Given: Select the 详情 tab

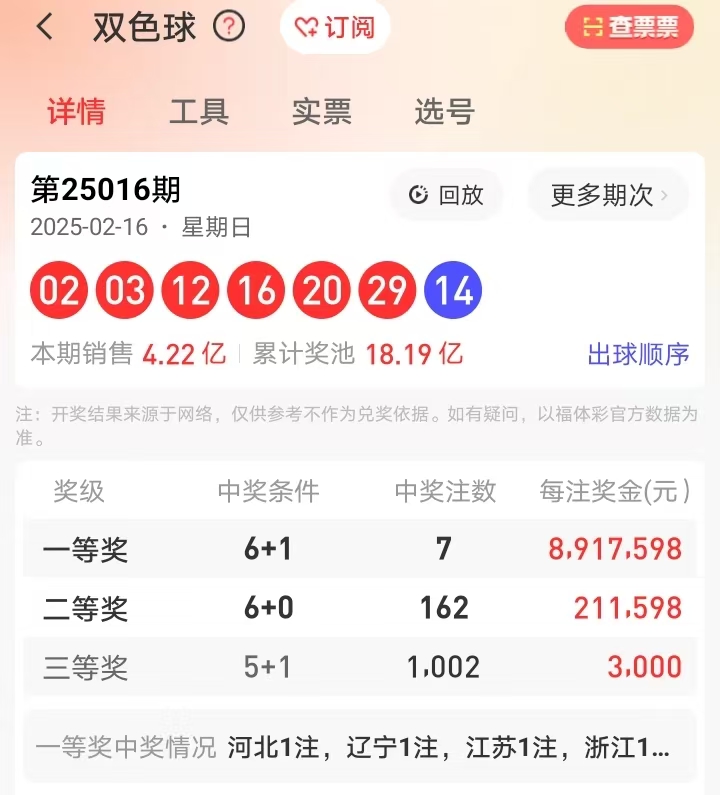Looking at the screenshot, I should (76, 112).
